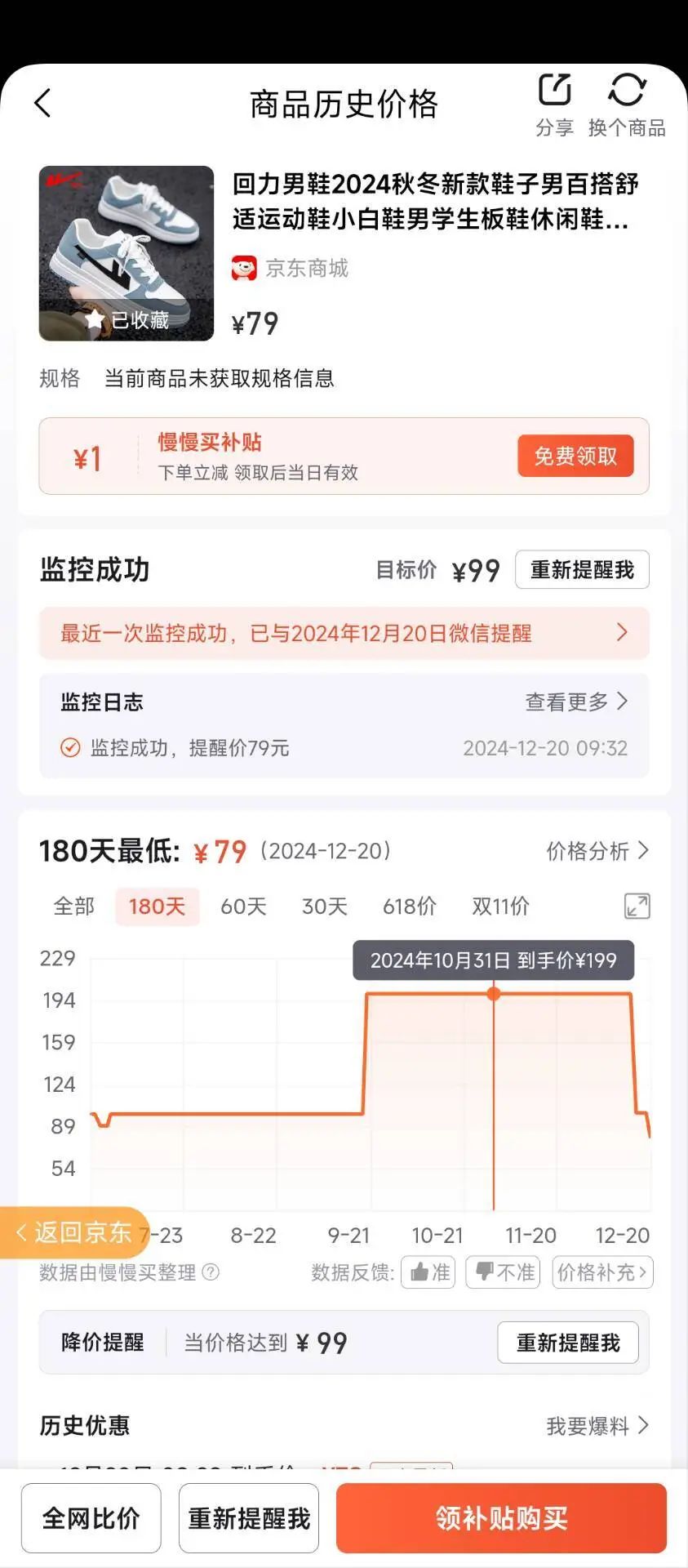Image resolution: width=688 pixels, height=1568 pixels.
Task: Open 全网比价 price comparison
Action: pos(91,1518)
